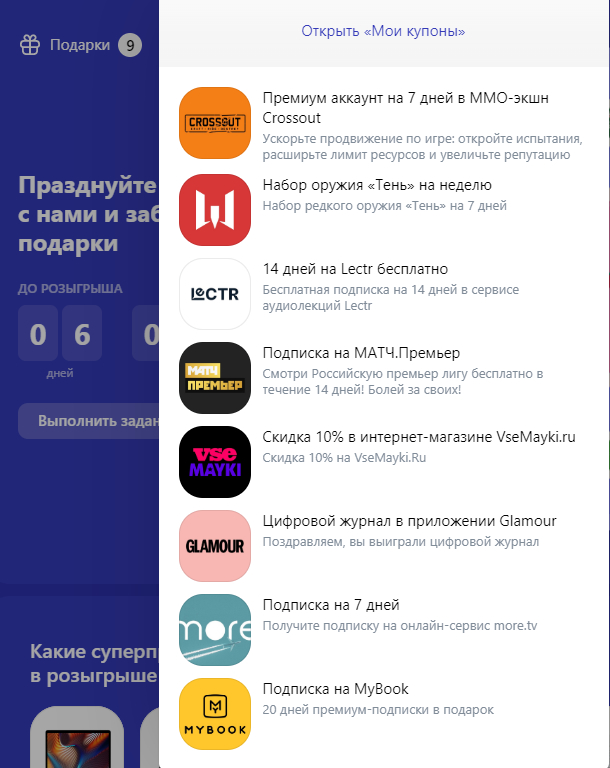Open the Подарки section
The width and height of the screenshot is (610, 768).
coord(80,45)
